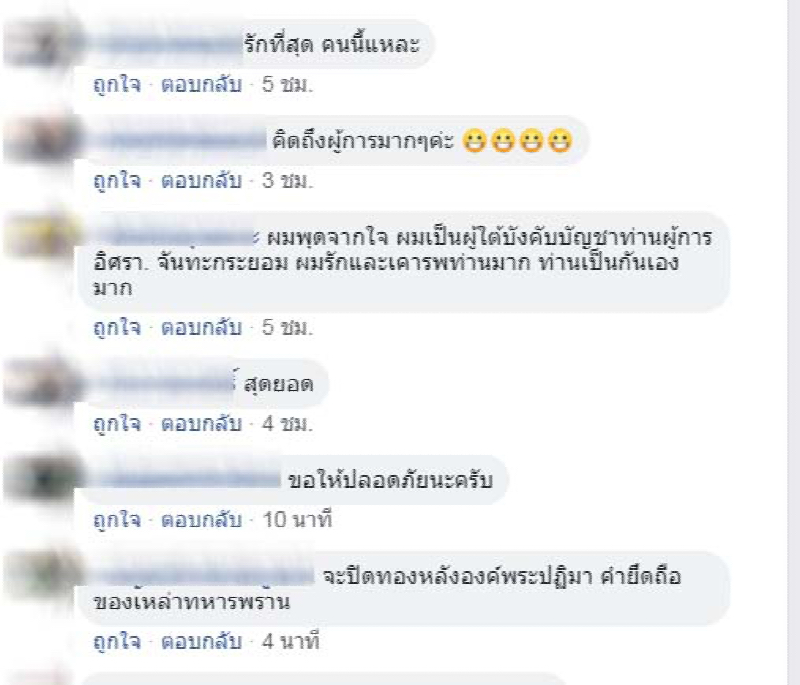
Task: Like the comment starting ผมพูดจากใจ
Action: pos(116,328)
